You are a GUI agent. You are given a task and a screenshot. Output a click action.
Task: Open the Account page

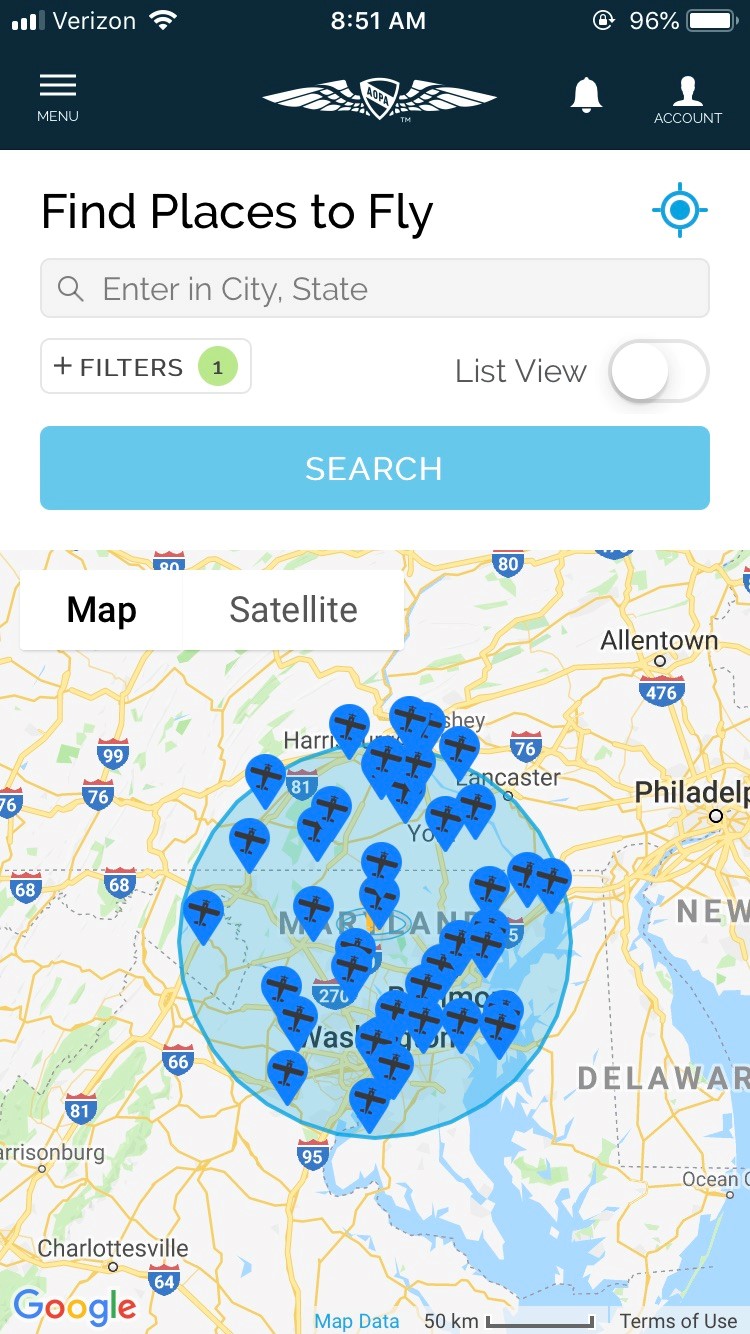[x=687, y=100]
